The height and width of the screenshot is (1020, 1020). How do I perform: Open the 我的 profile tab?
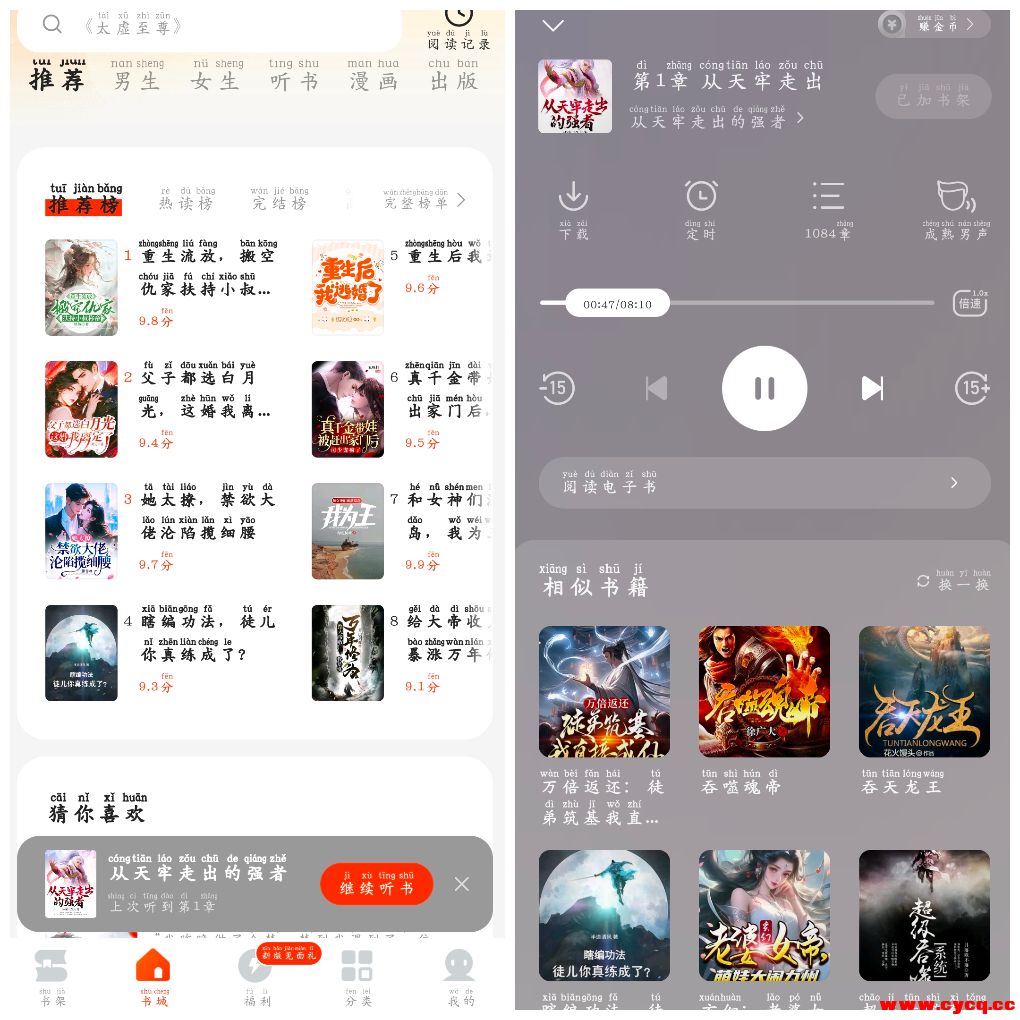click(460, 976)
